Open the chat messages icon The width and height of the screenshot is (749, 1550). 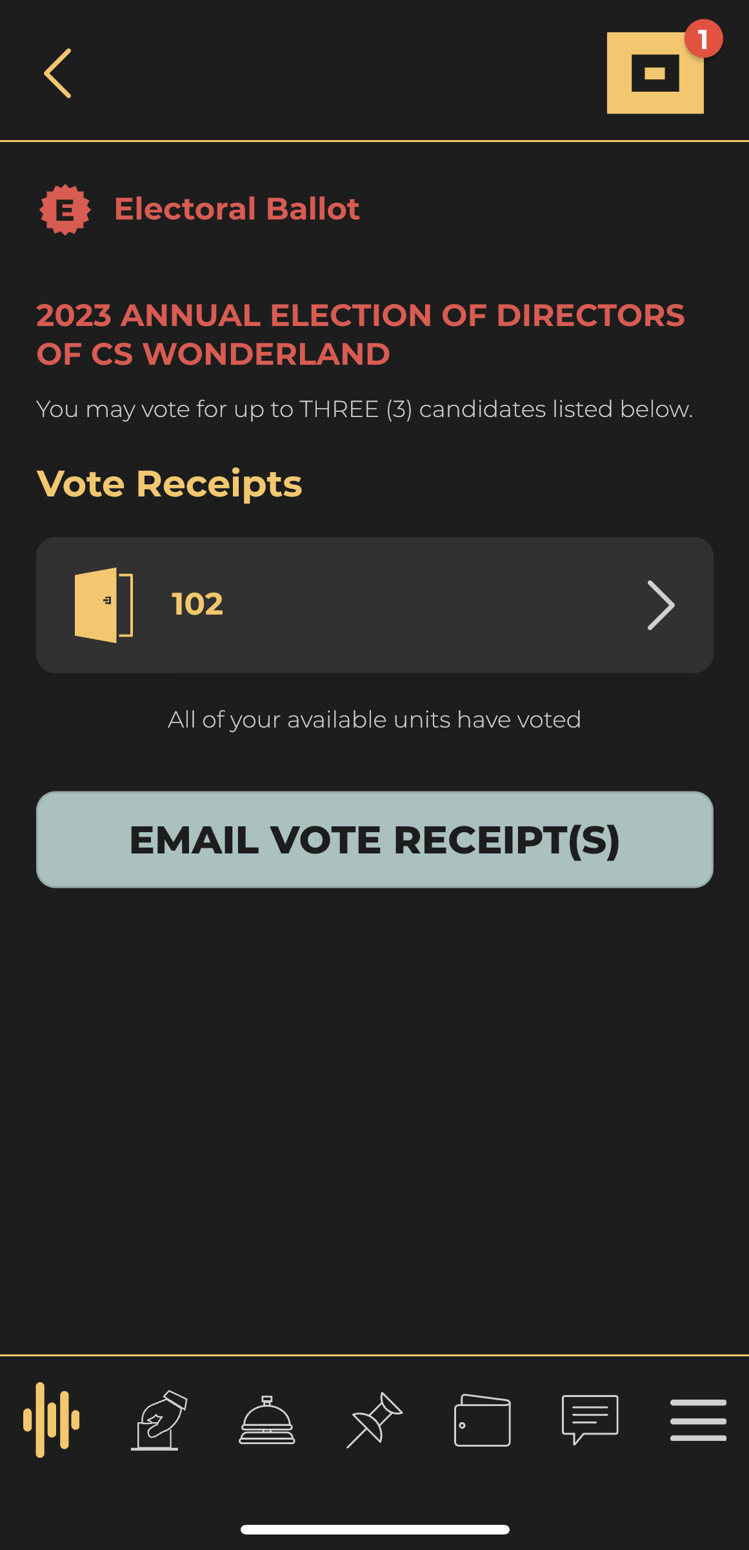(590, 1419)
